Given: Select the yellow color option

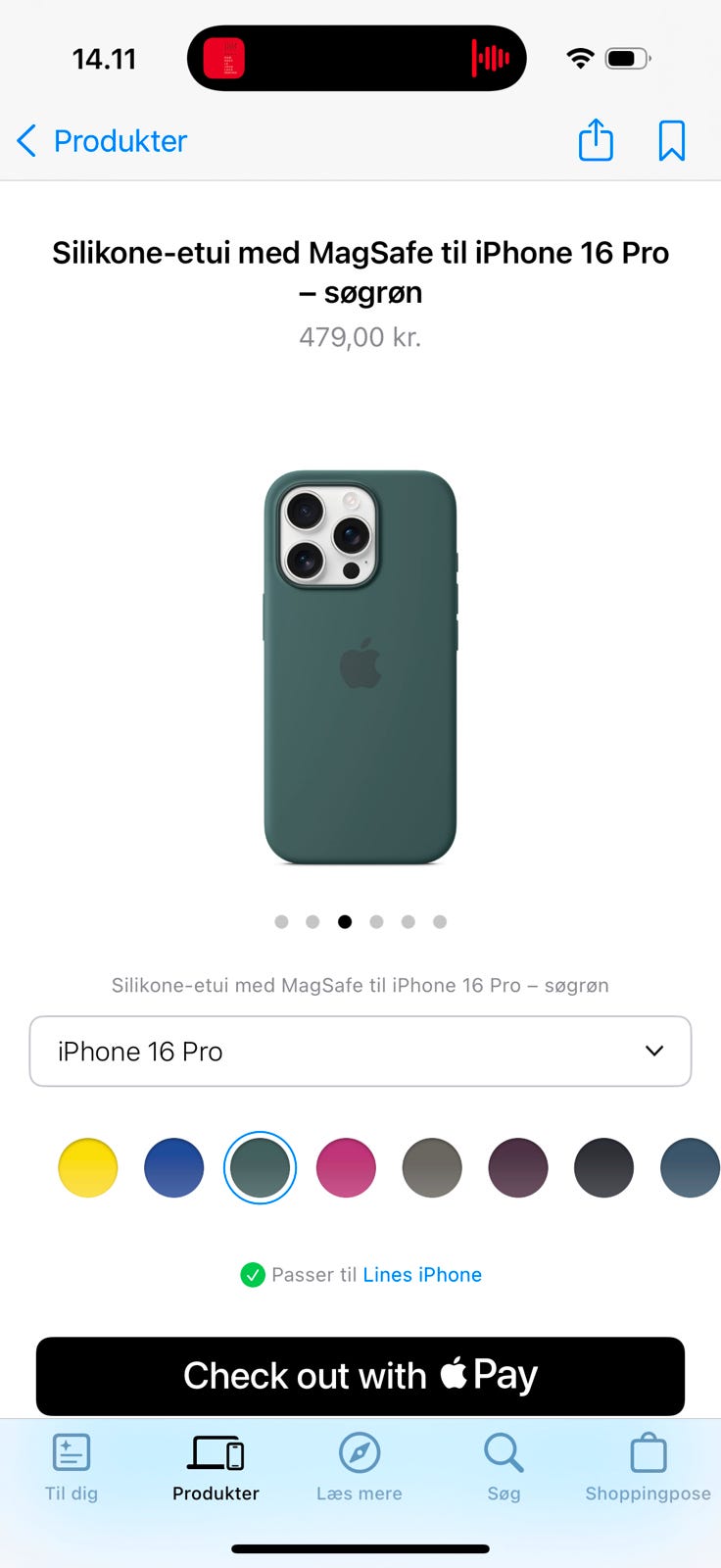Looking at the screenshot, I should (x=87, y=1167).
